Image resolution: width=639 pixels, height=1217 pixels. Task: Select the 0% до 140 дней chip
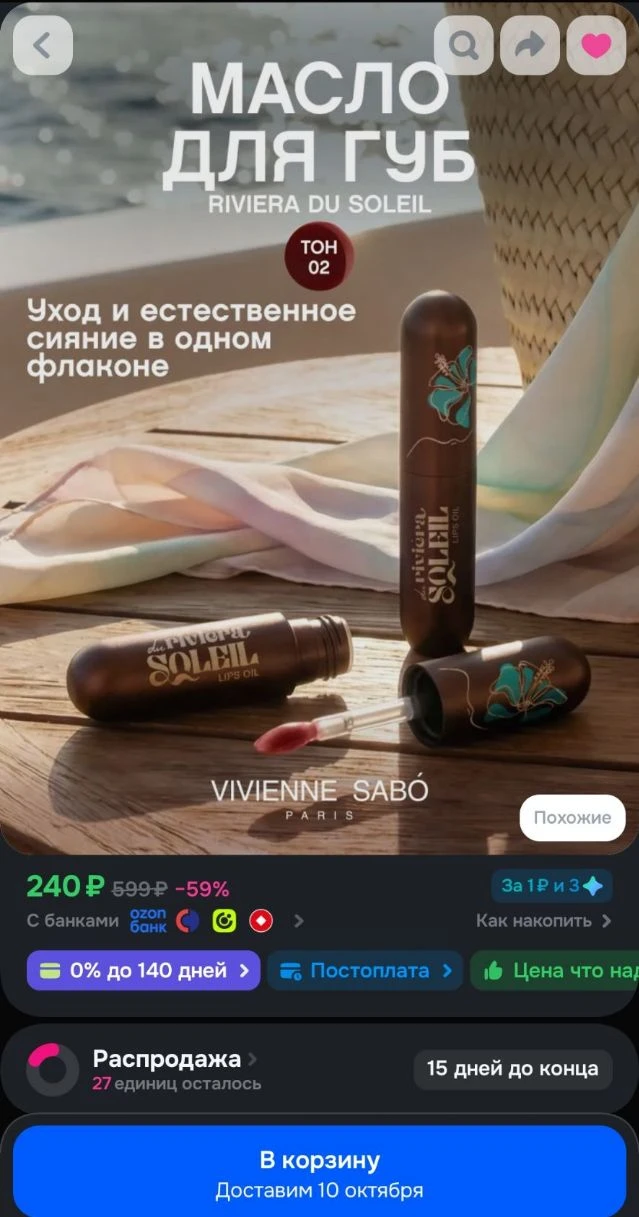[x=143, y=971]
